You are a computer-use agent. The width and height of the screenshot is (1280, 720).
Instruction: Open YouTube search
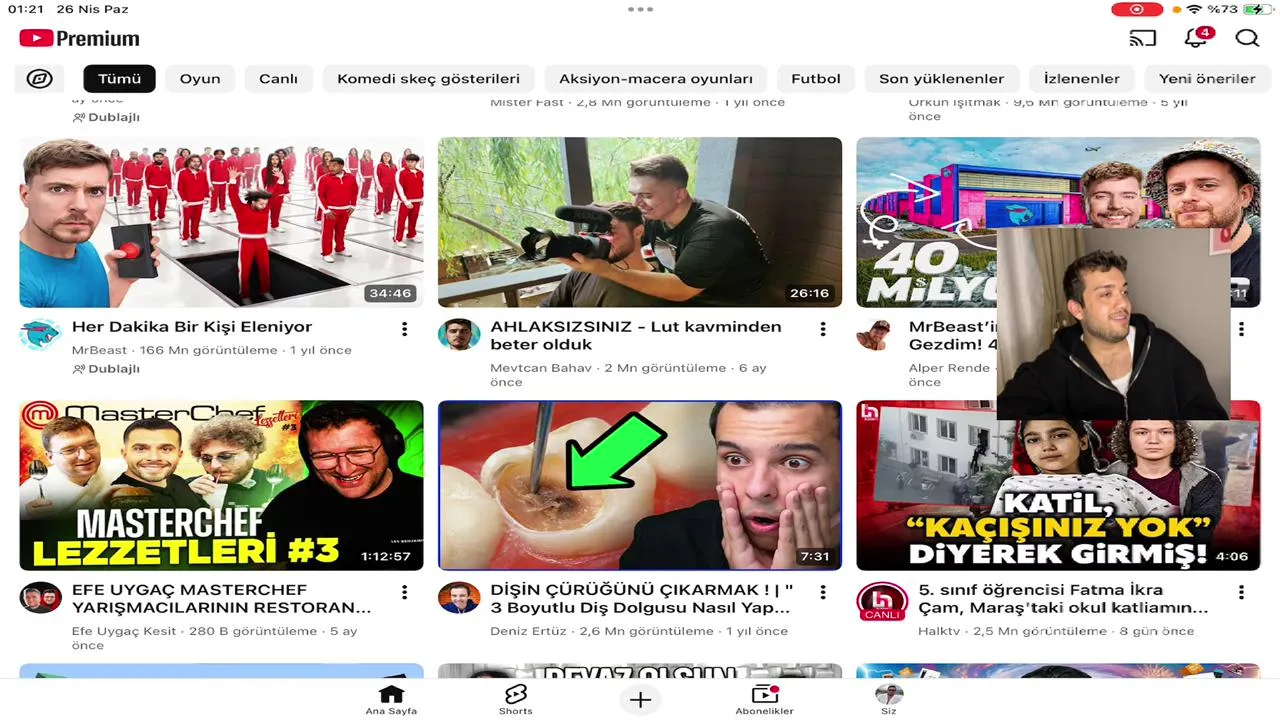point(1246,38)
